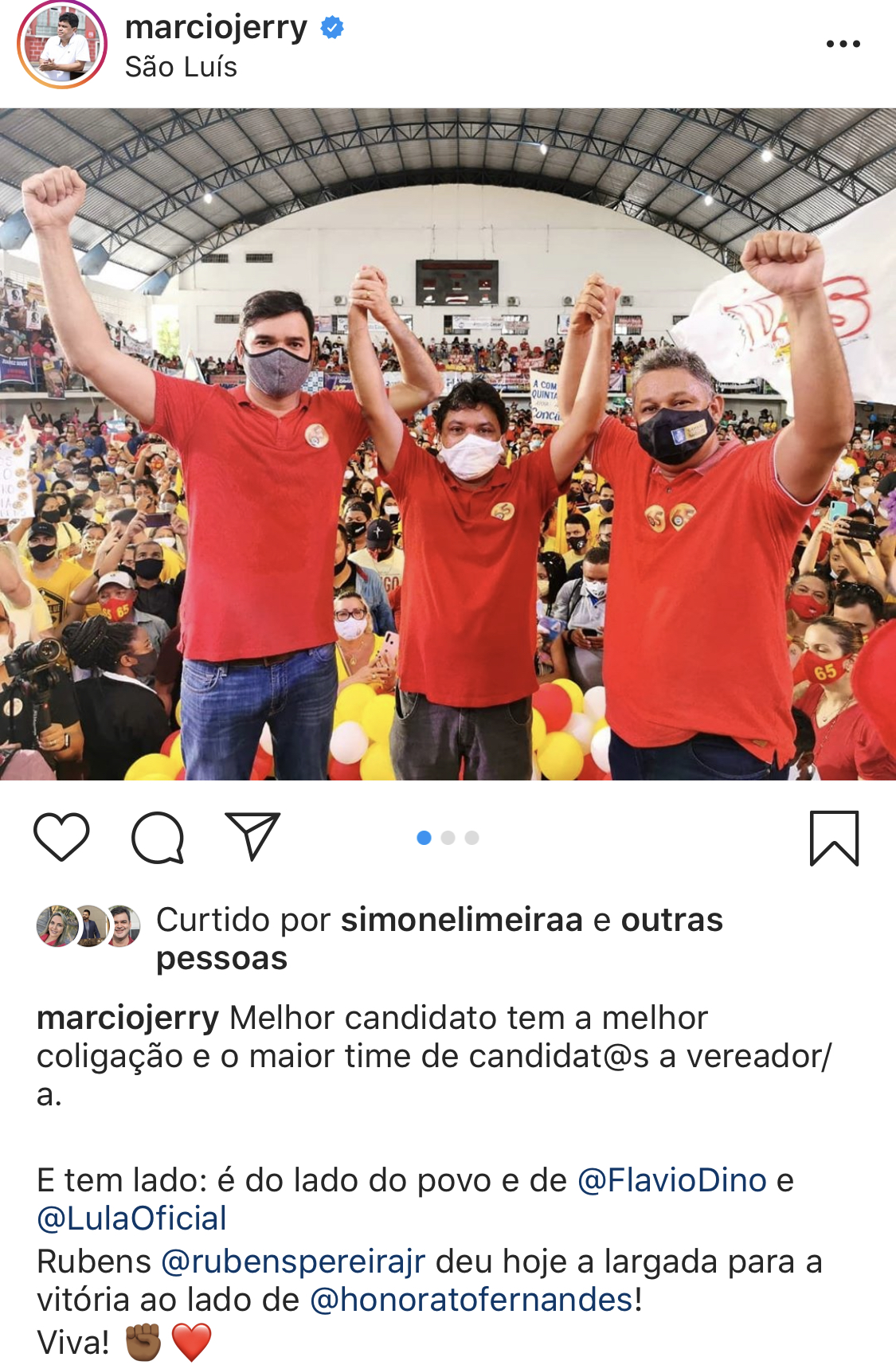The height and width of the screenshot is (1365, 896).
Task: Open the São Luís location page
Action: coord(181,67)
